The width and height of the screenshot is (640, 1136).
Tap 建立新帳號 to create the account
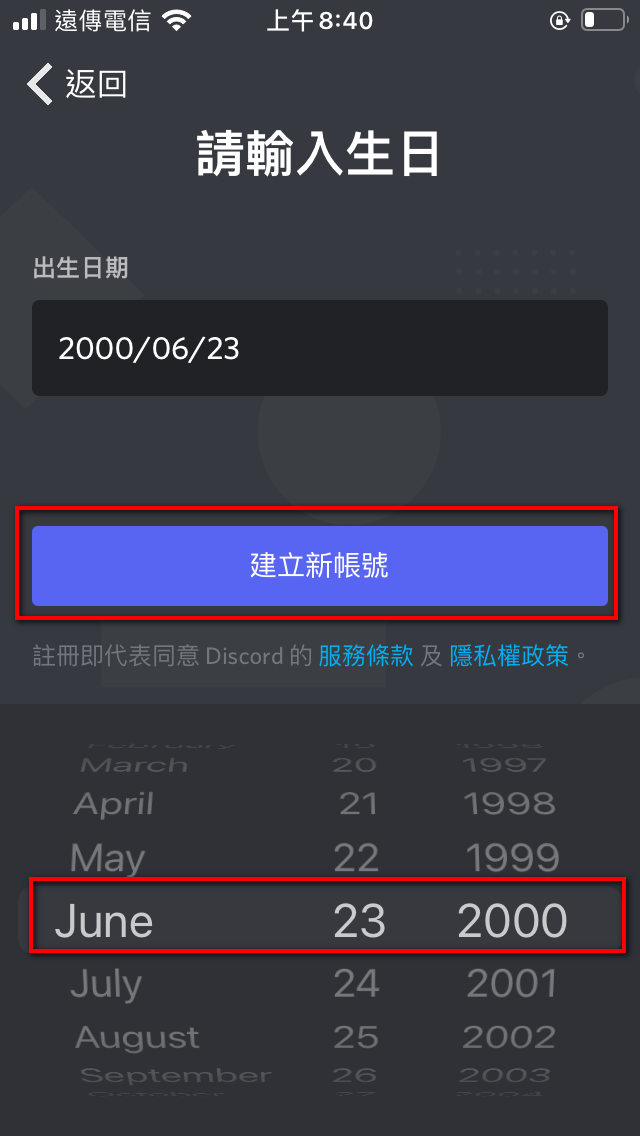[x=320, y=566]
